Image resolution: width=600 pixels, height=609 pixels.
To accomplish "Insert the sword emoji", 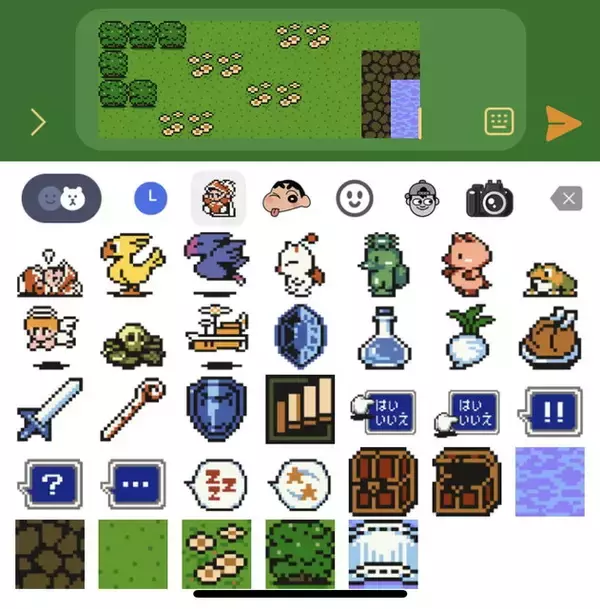I will pos(48,408).
